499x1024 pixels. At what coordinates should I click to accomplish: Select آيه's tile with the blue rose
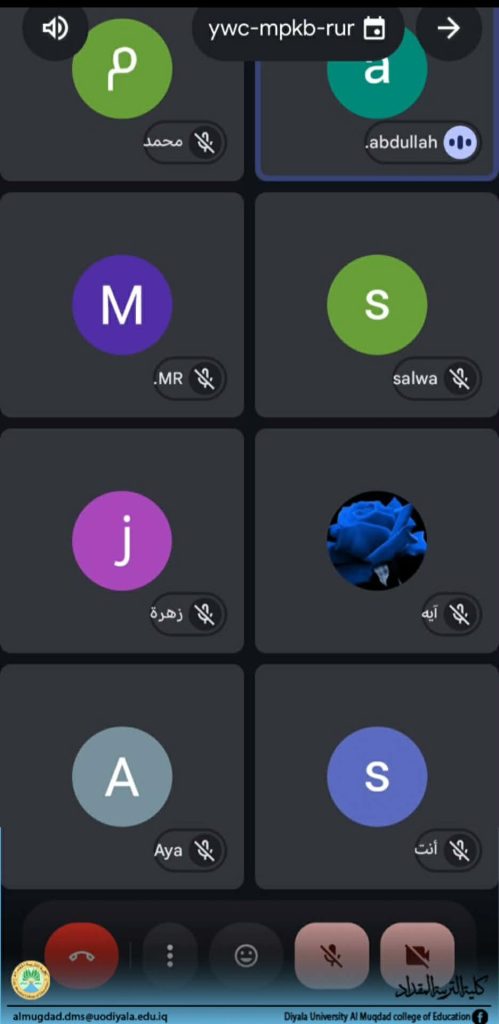coord(376,540)
